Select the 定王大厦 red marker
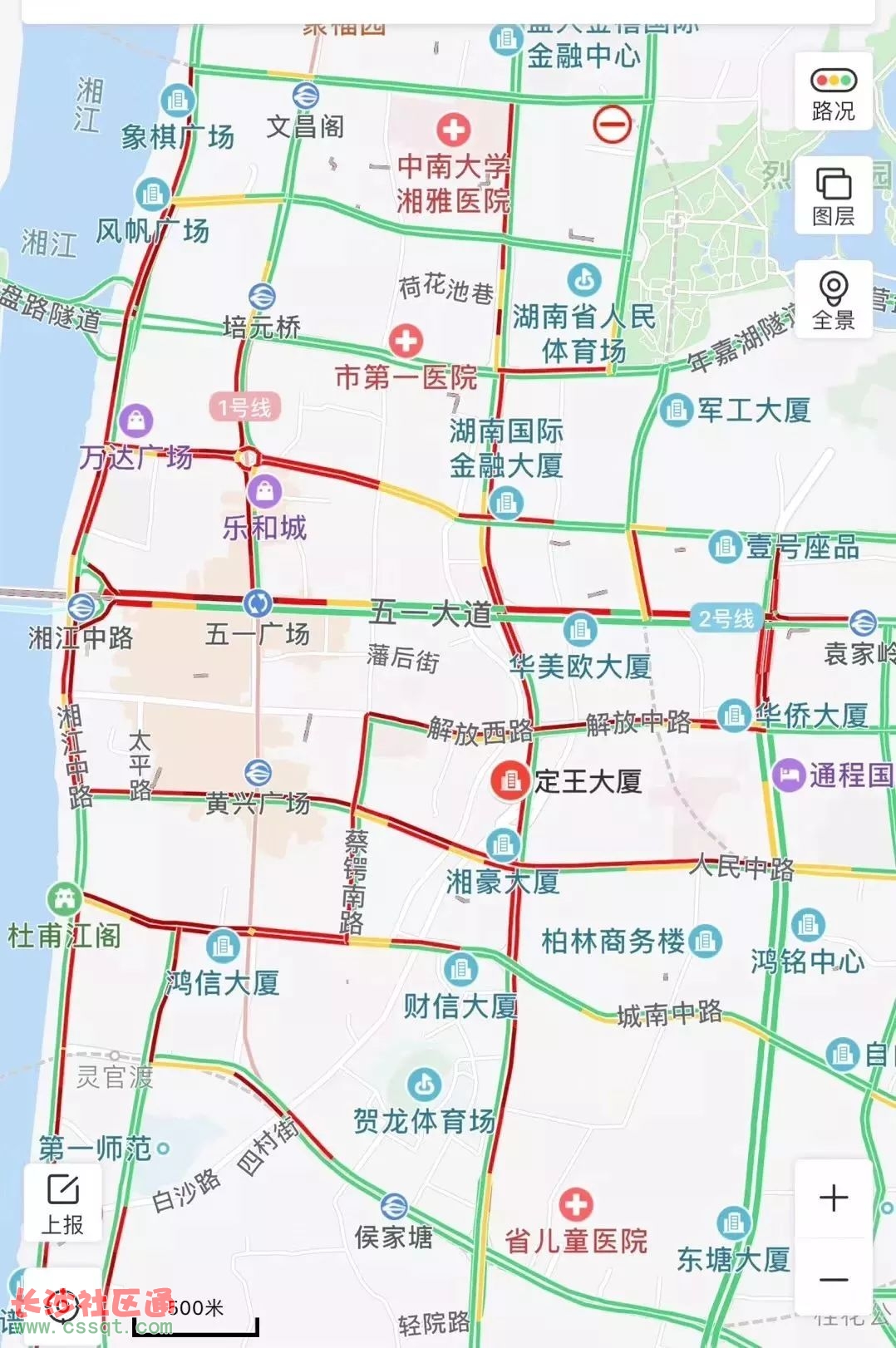Screen dimensions: 896x1348 click(510, 780)
